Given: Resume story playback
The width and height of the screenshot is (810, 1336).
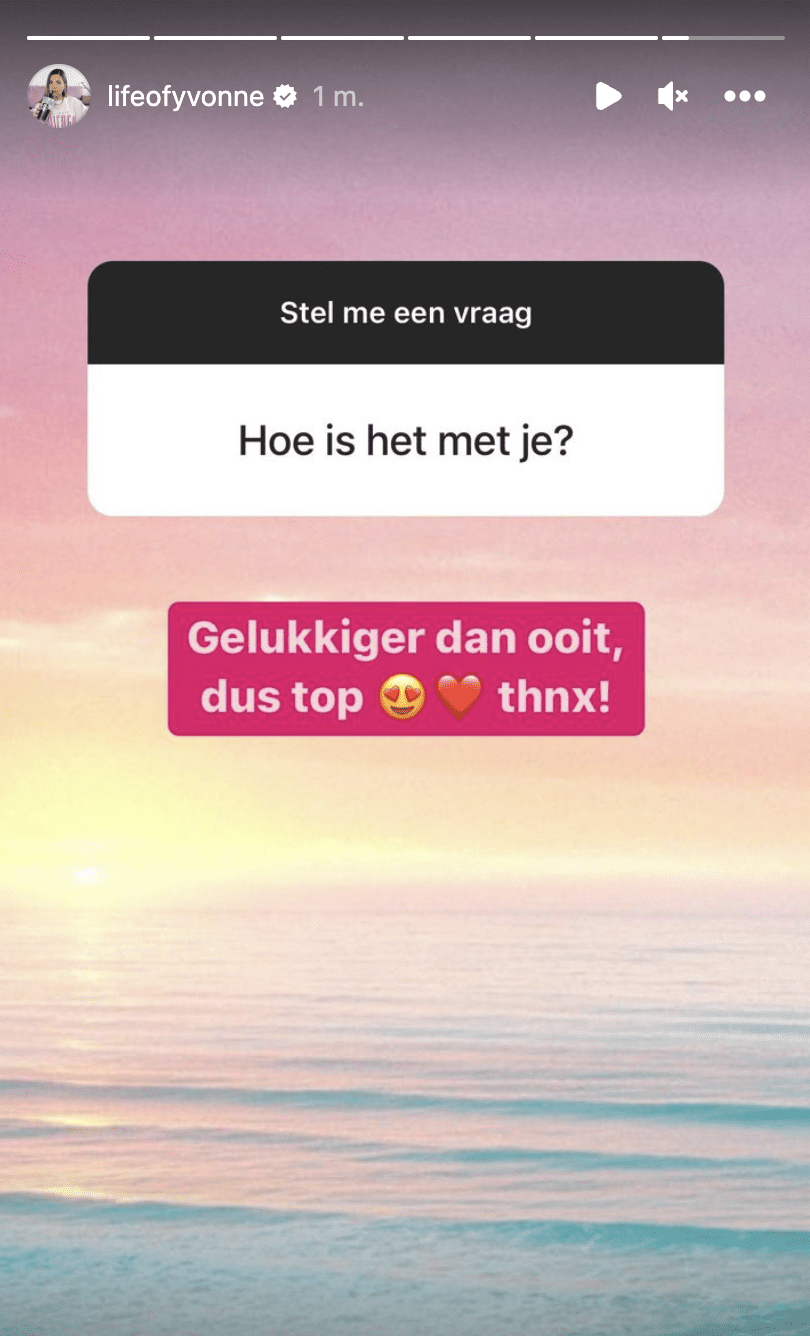Looking at the screenshot, I should 607,96.
